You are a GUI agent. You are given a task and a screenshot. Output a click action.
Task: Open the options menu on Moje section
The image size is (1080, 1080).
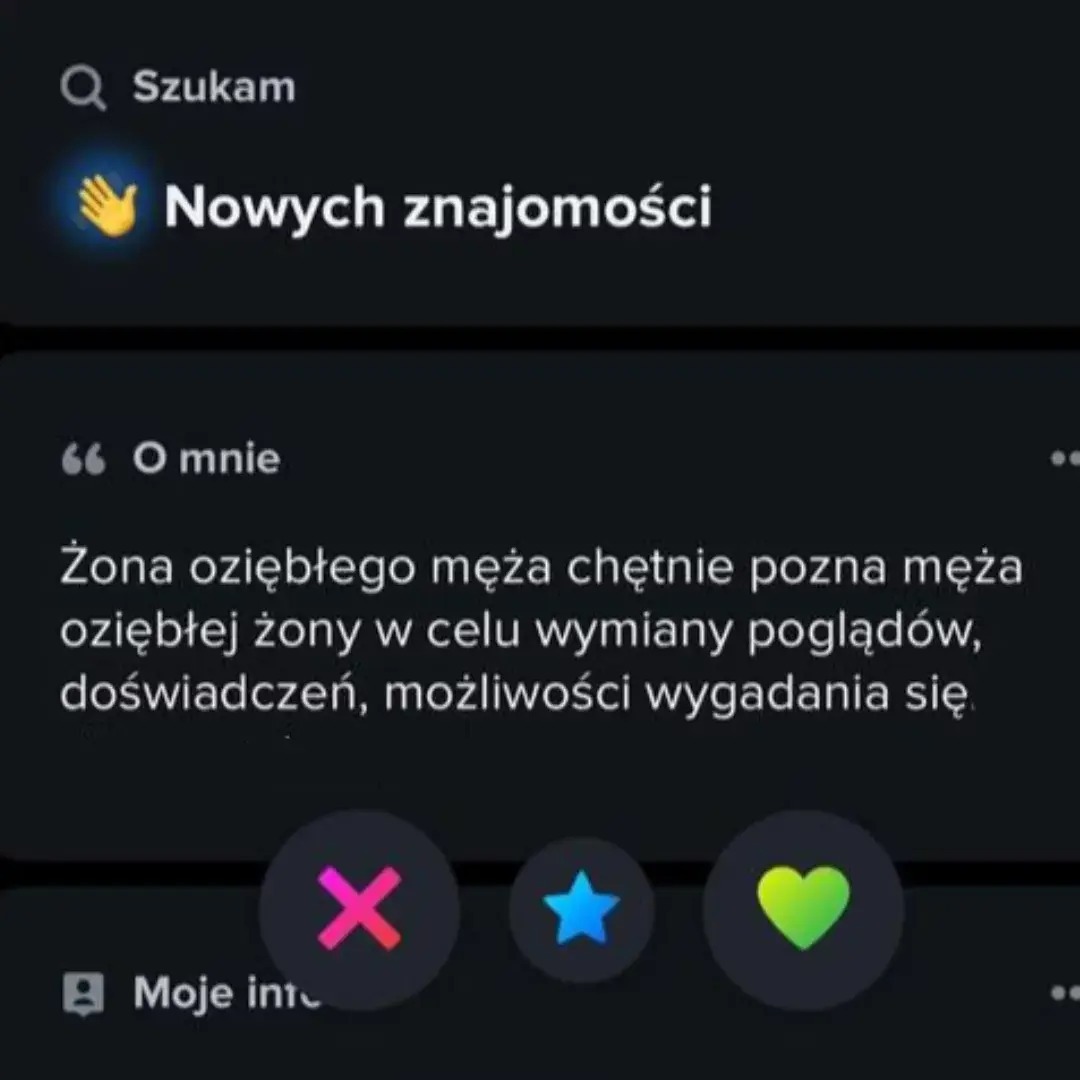pyautogui.click(x=1064, y=993)
